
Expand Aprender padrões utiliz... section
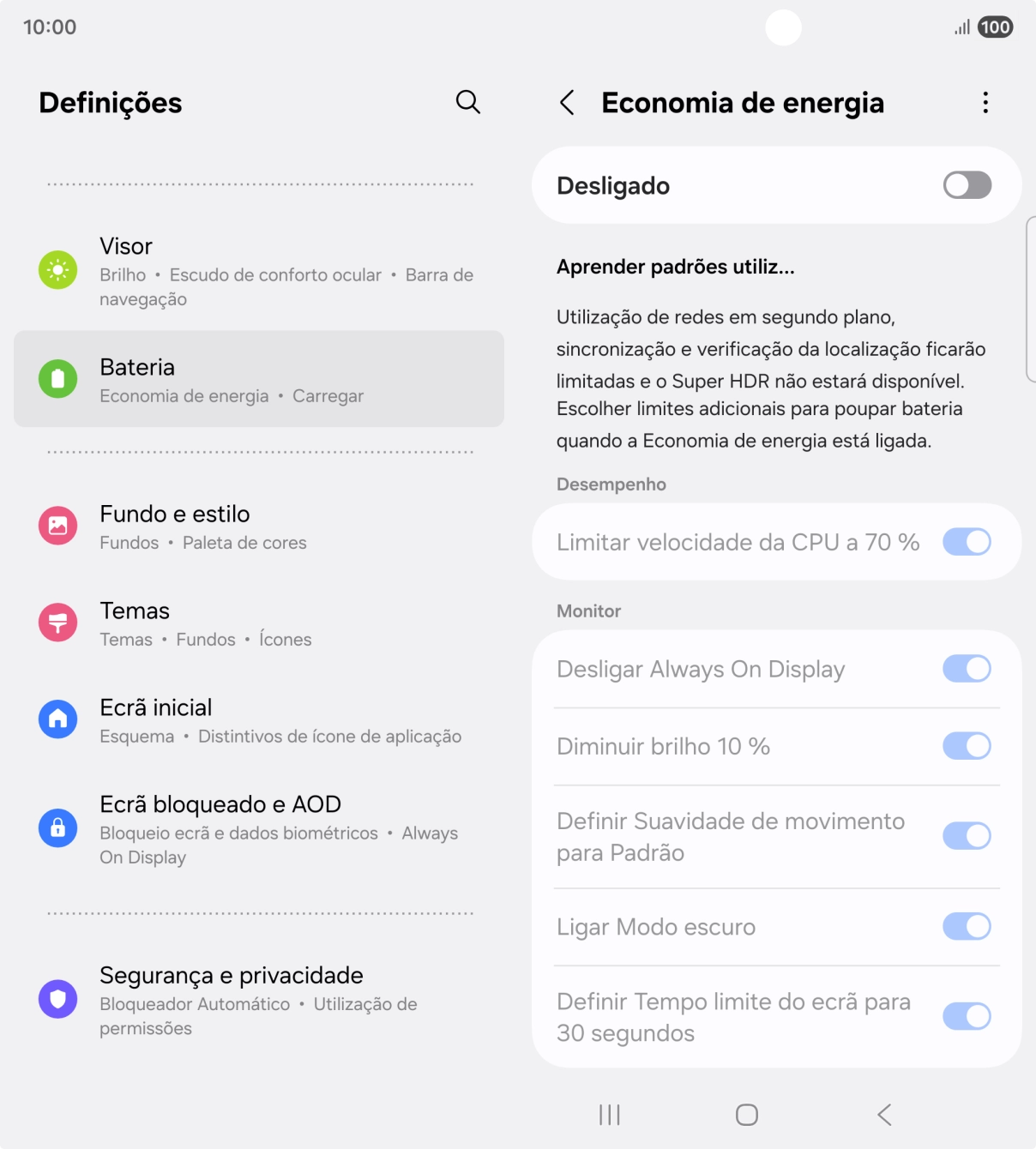point(676,267)
